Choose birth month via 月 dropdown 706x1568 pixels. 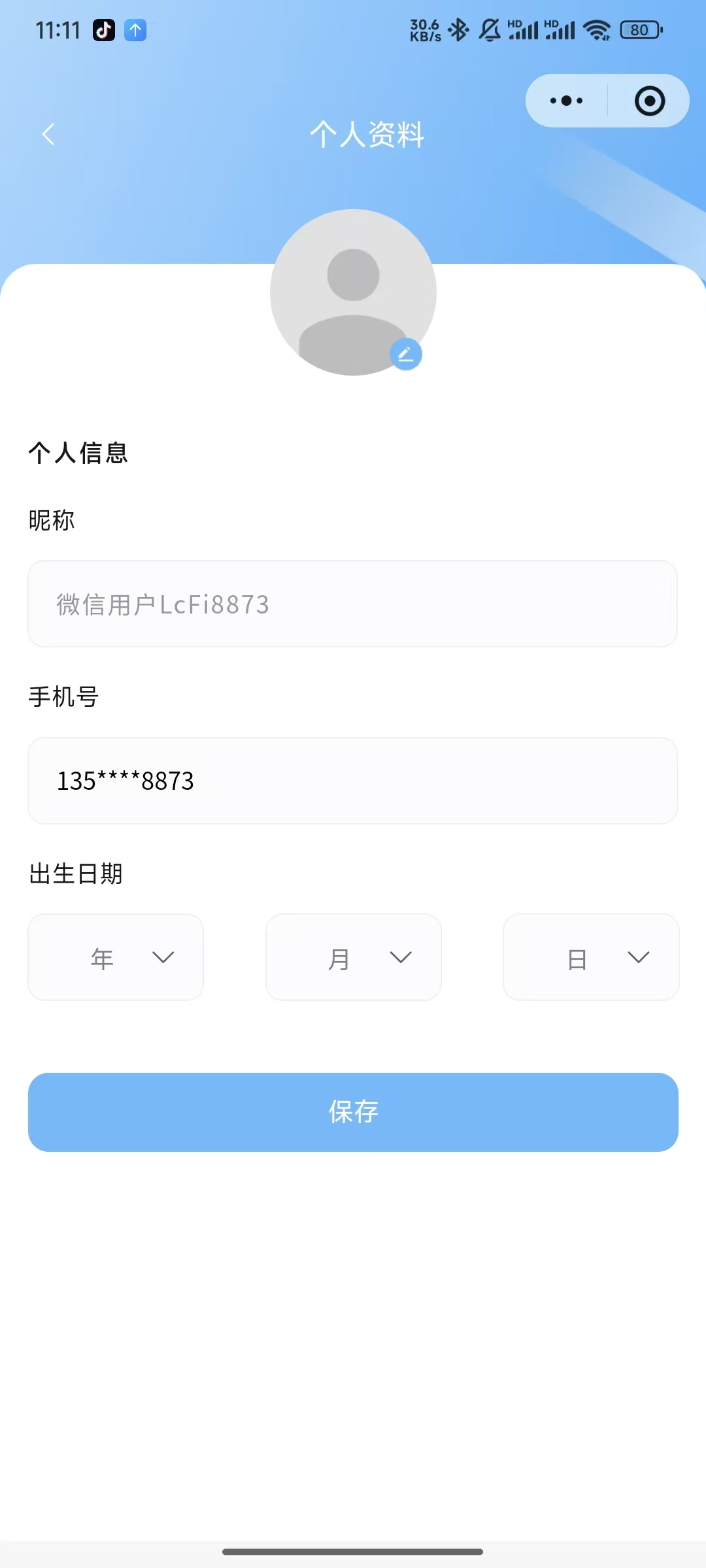[354, 957]
